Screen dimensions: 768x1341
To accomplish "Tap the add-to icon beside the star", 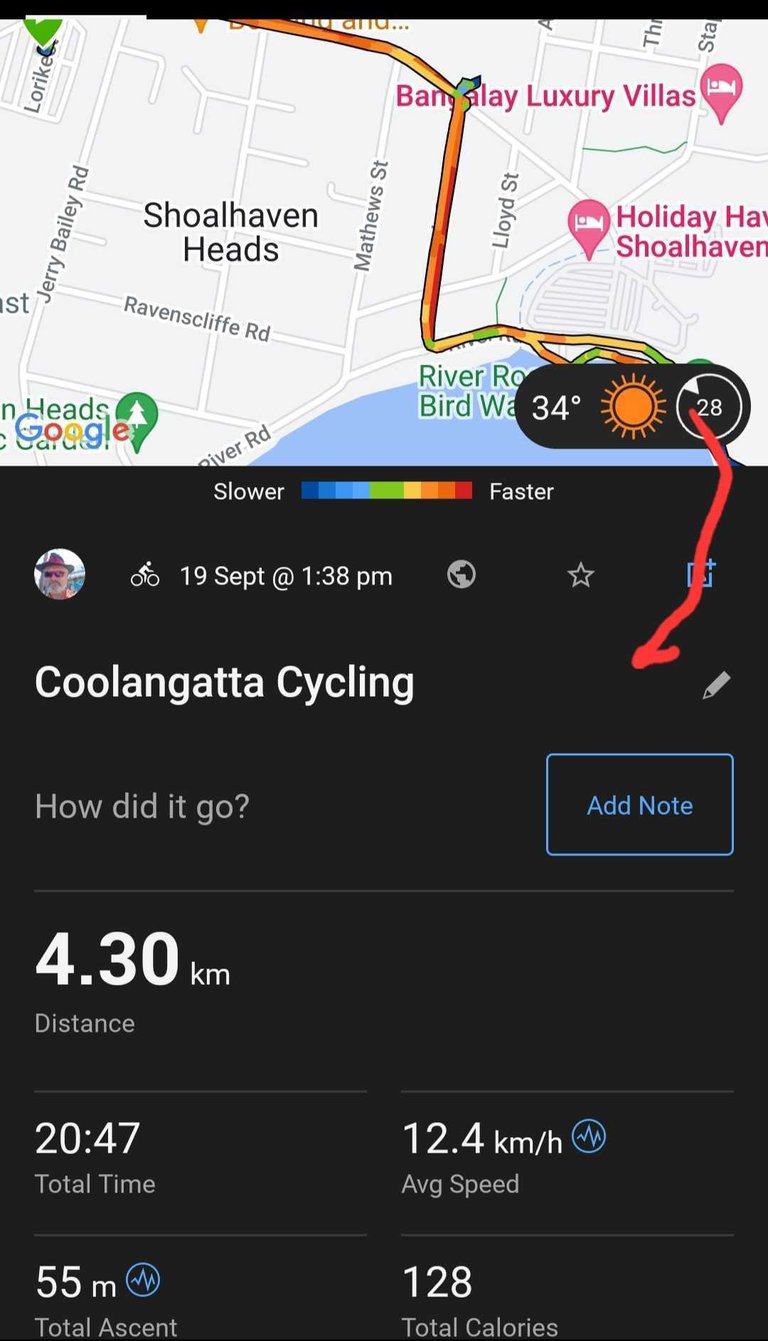I will pos(700,574).
